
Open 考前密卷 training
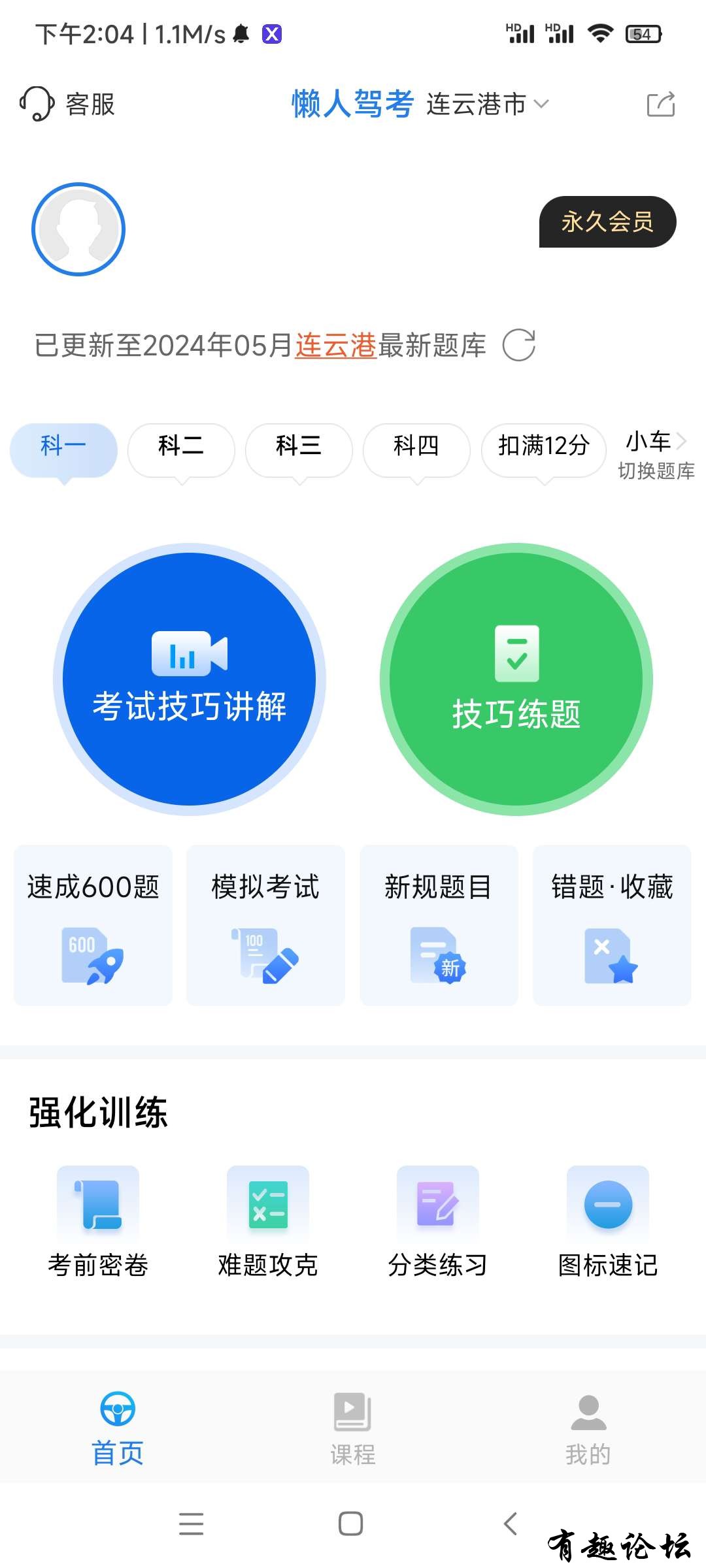pos(98,1223)
